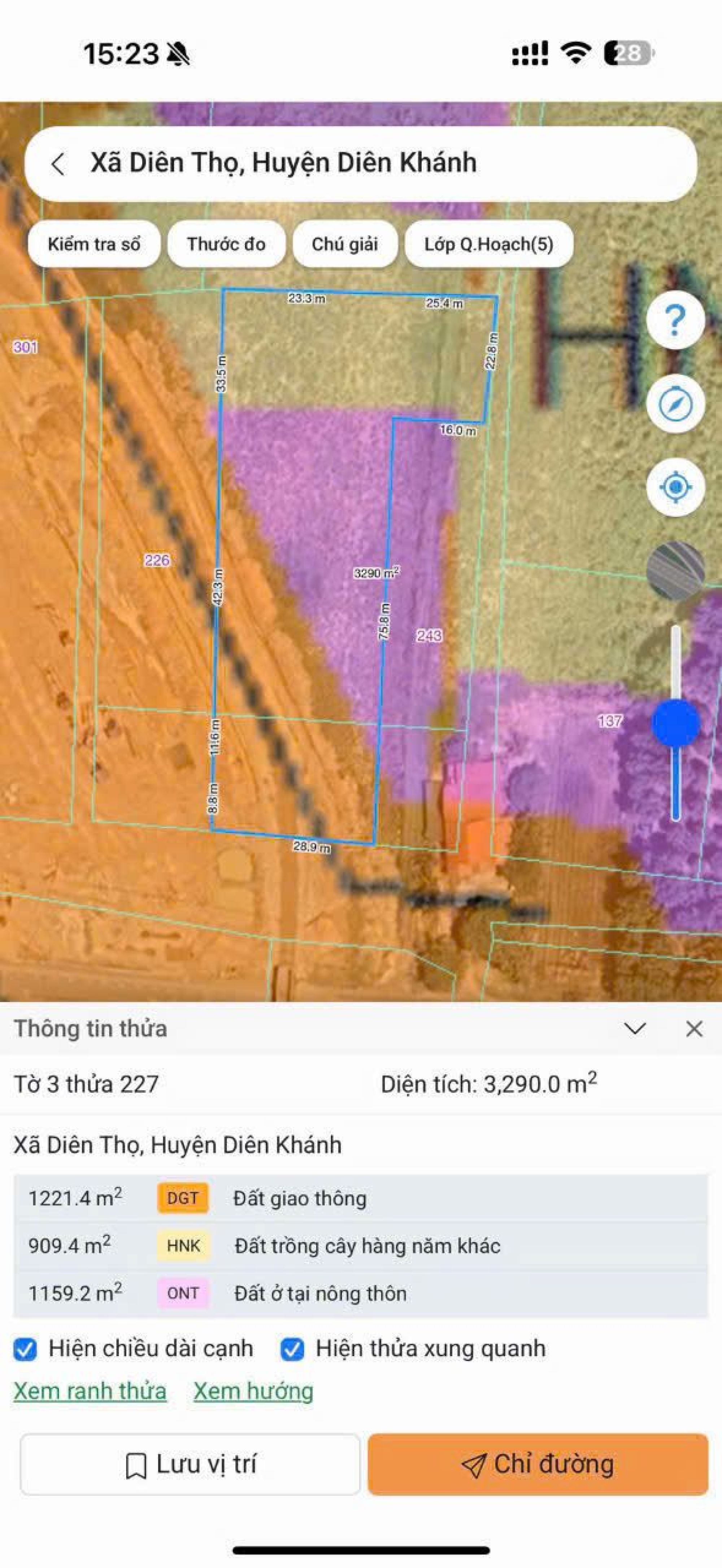The image size is (722, 1568).
Task: Open Lớp Q.Hoạch(5) layers
Action: coord(489,244)
